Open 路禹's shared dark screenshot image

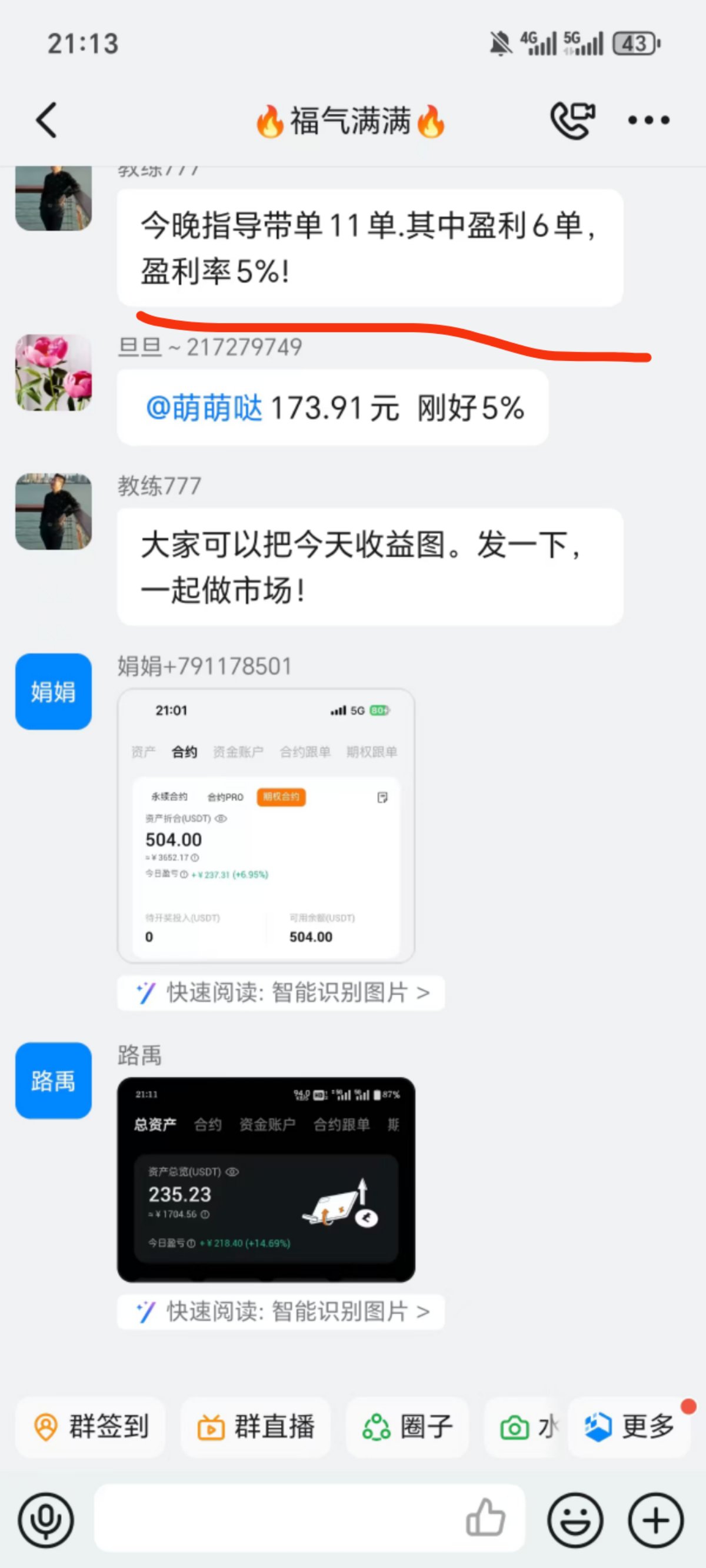pos(266,1180)
